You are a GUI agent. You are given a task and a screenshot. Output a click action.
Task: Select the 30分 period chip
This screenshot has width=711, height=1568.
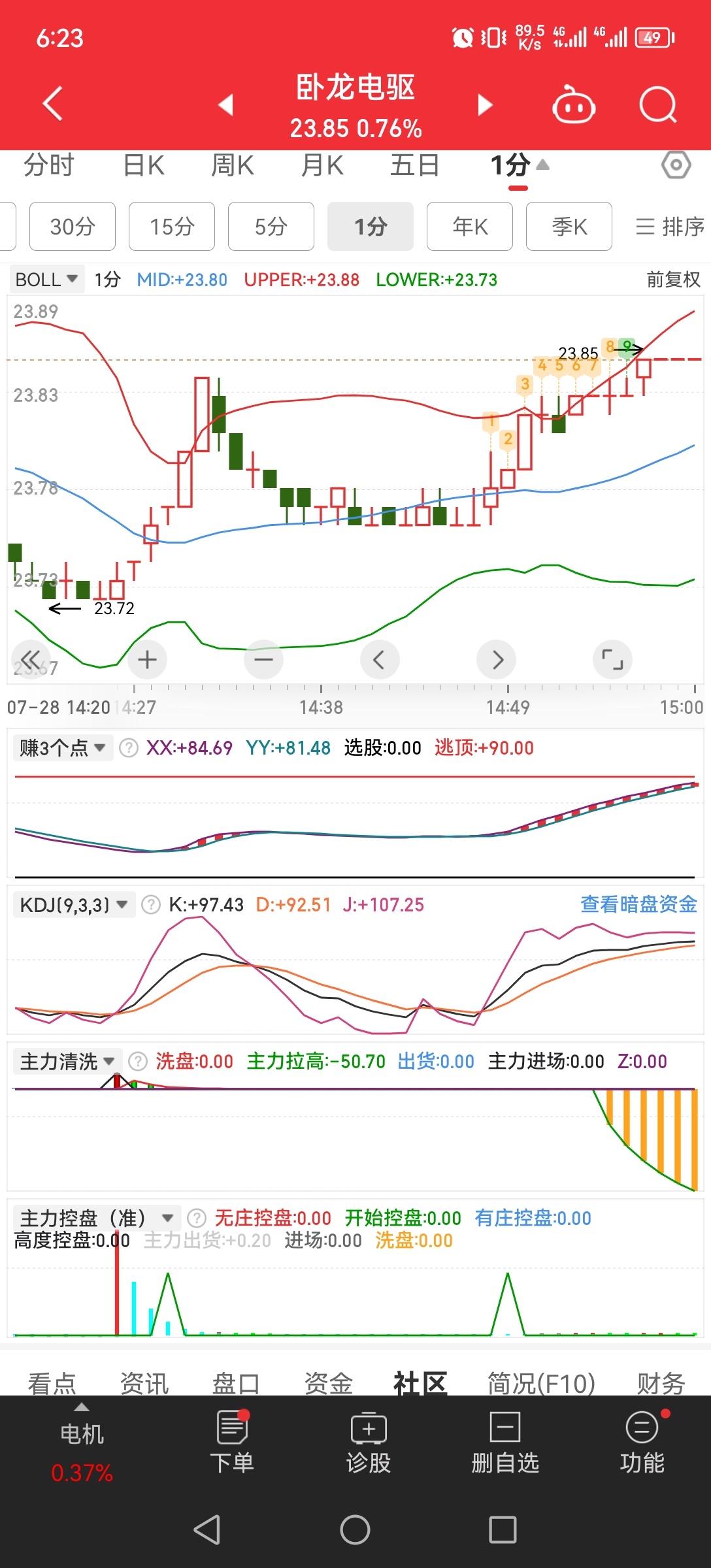pyautogui.click(x=73, y=227)
